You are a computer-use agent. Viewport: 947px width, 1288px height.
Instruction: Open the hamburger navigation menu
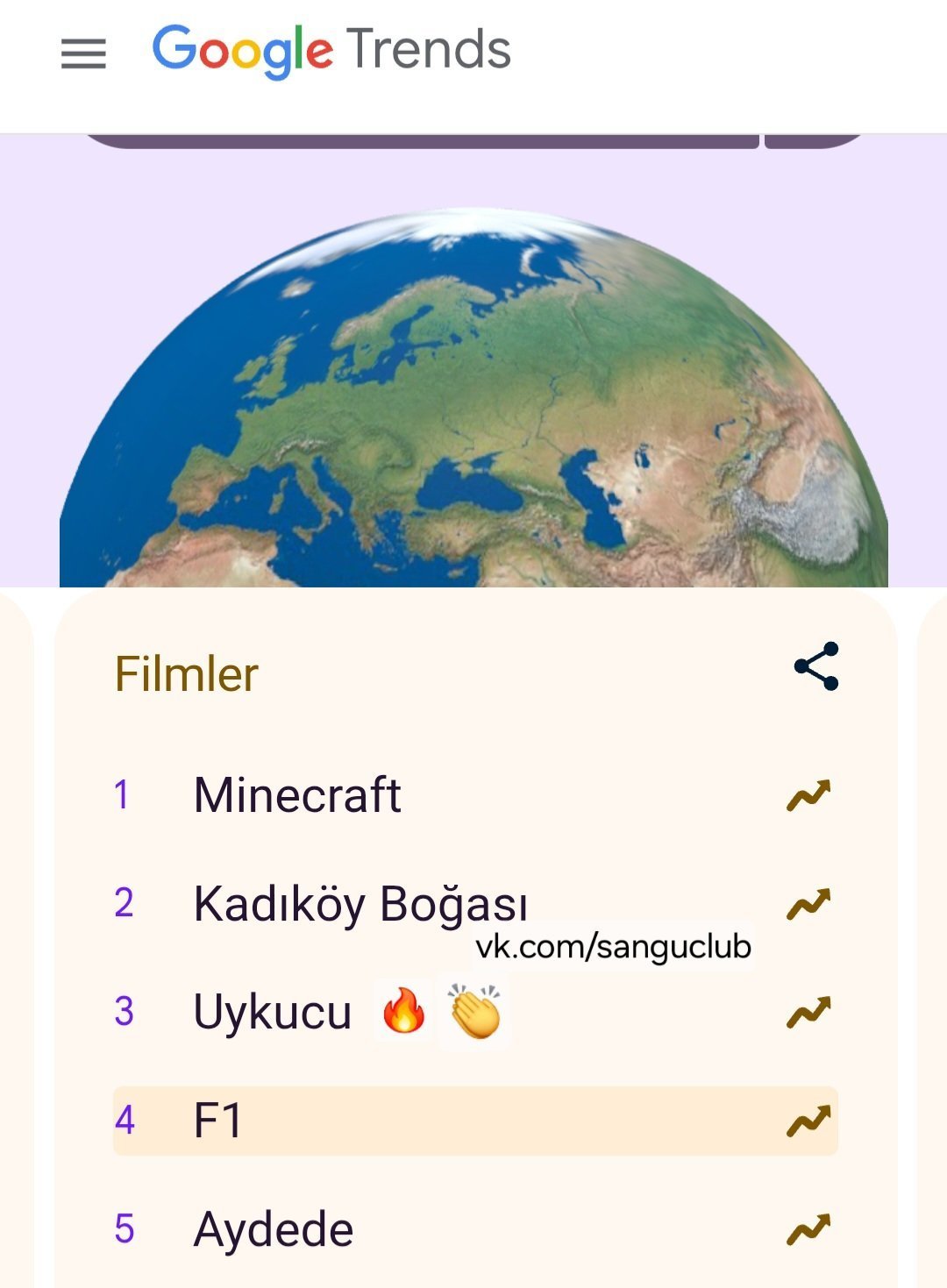[83, 53]
